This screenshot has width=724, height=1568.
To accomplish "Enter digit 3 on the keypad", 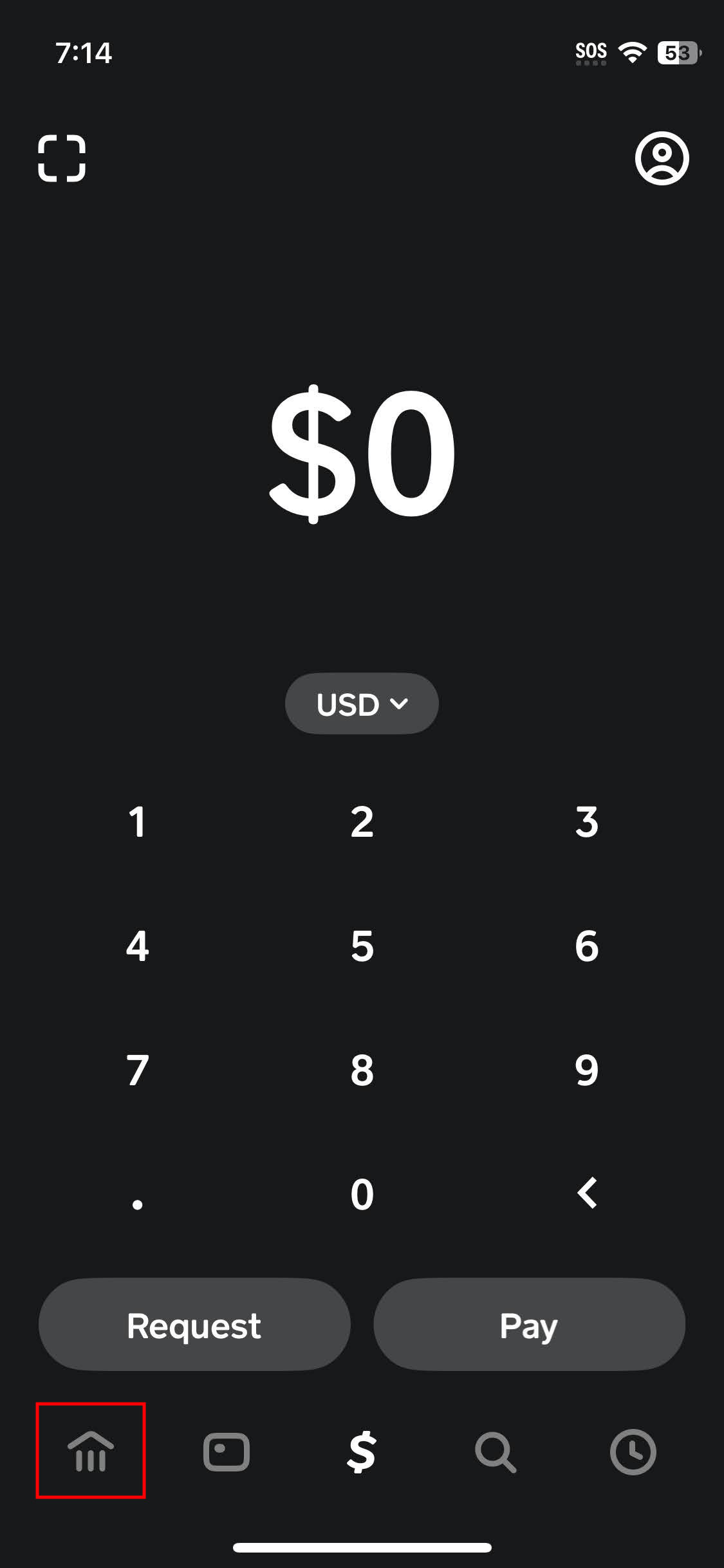I will pos(586,822).
